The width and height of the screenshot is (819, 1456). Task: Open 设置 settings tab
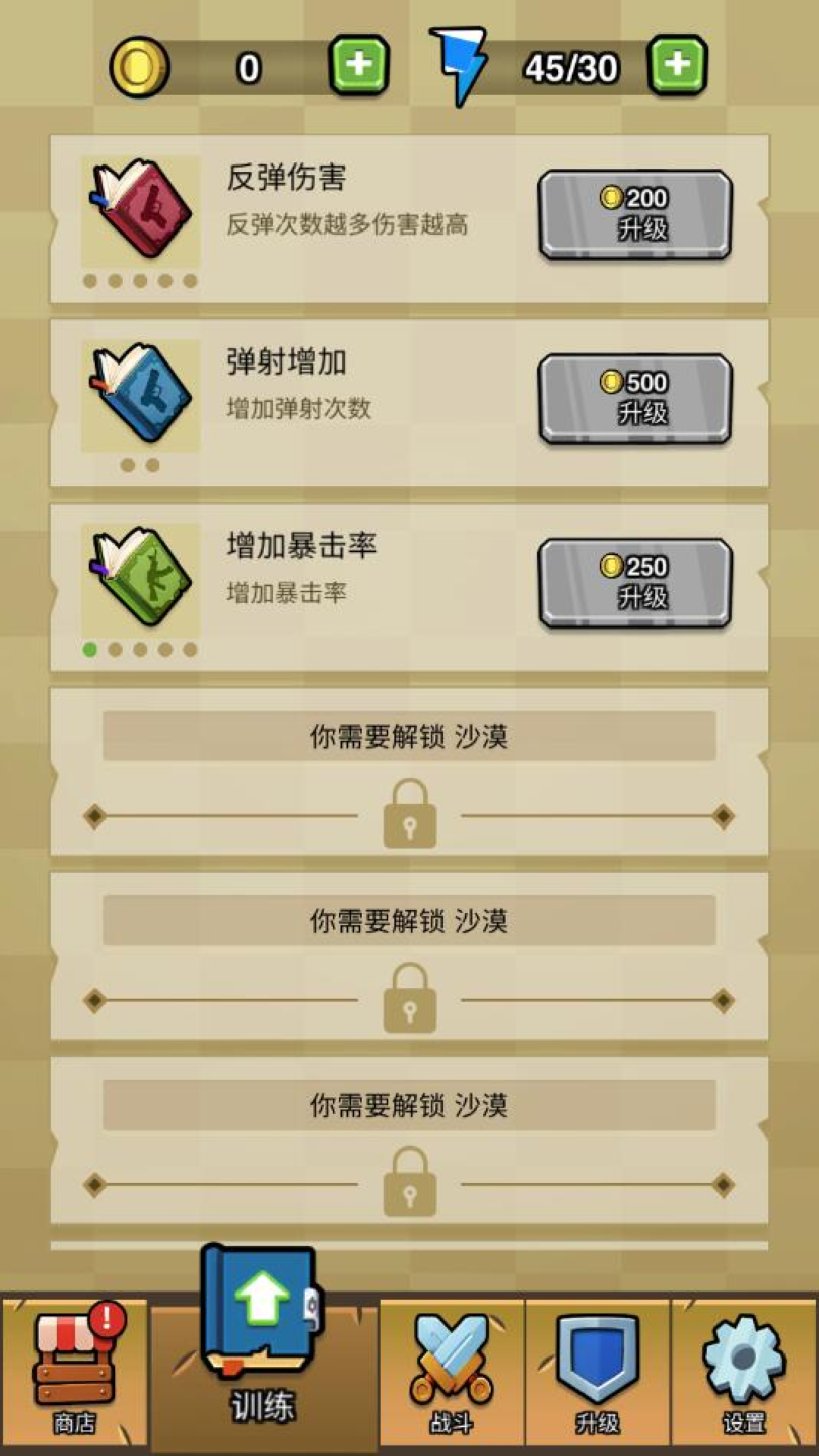744,1373
